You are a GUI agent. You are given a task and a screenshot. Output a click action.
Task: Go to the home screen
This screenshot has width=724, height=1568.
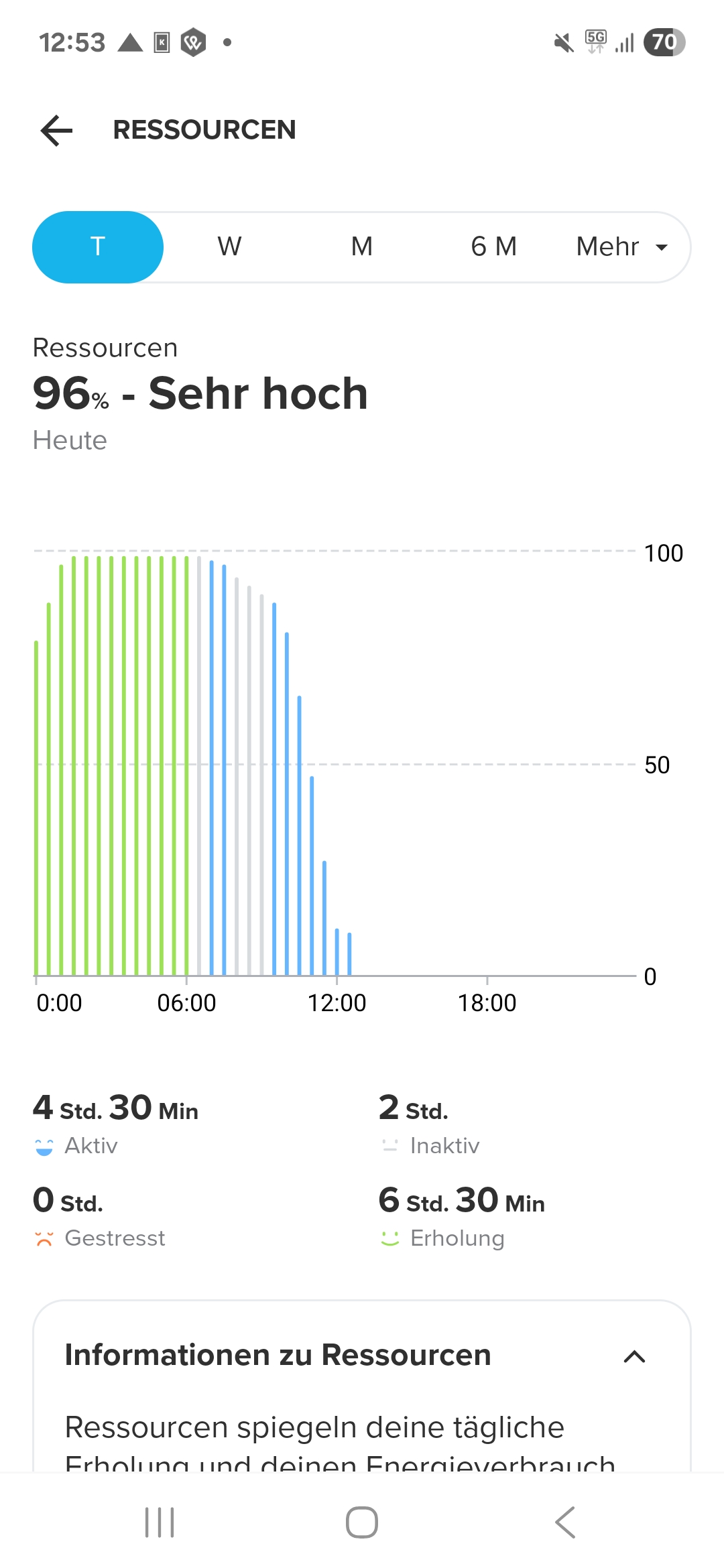coord(362,1522)
